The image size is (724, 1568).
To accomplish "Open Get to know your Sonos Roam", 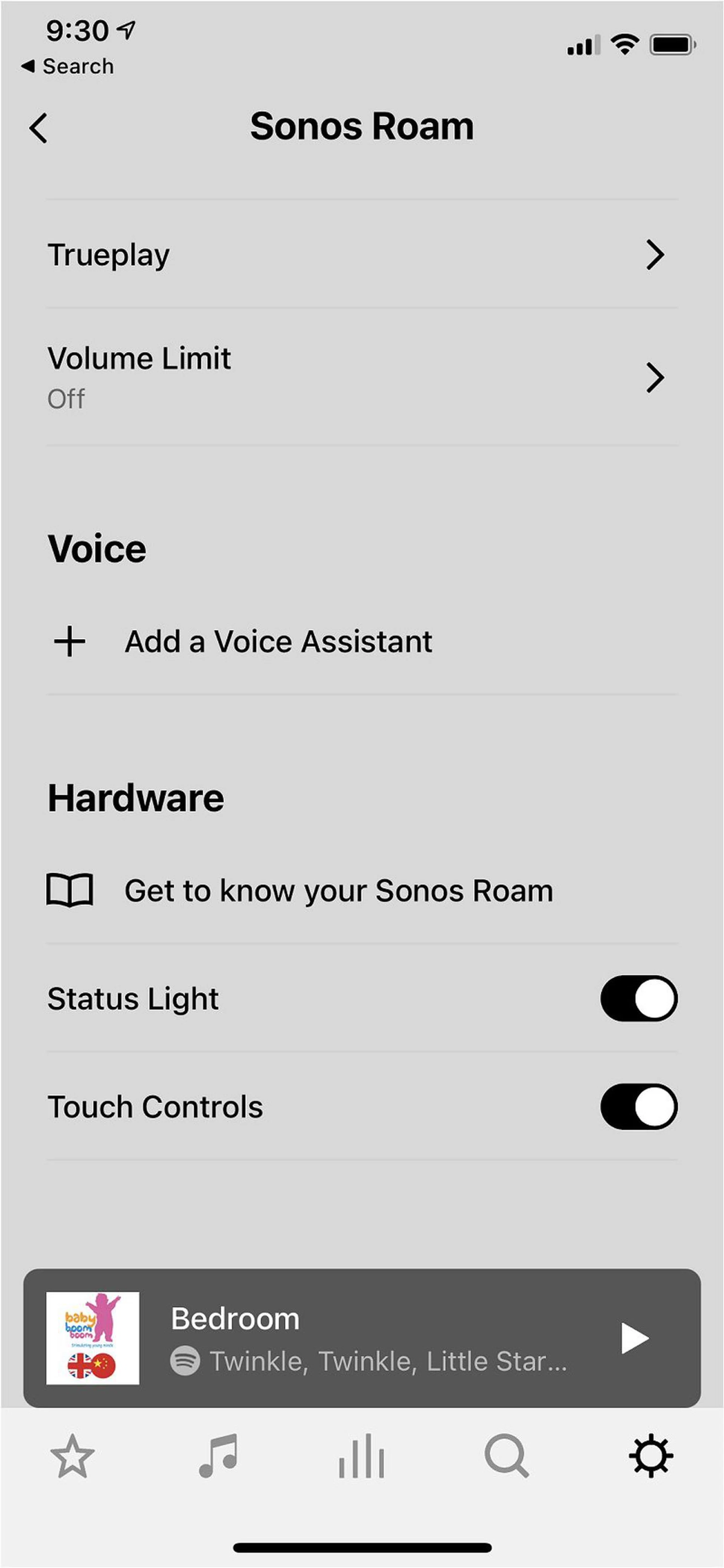I will tap(337, 891).
